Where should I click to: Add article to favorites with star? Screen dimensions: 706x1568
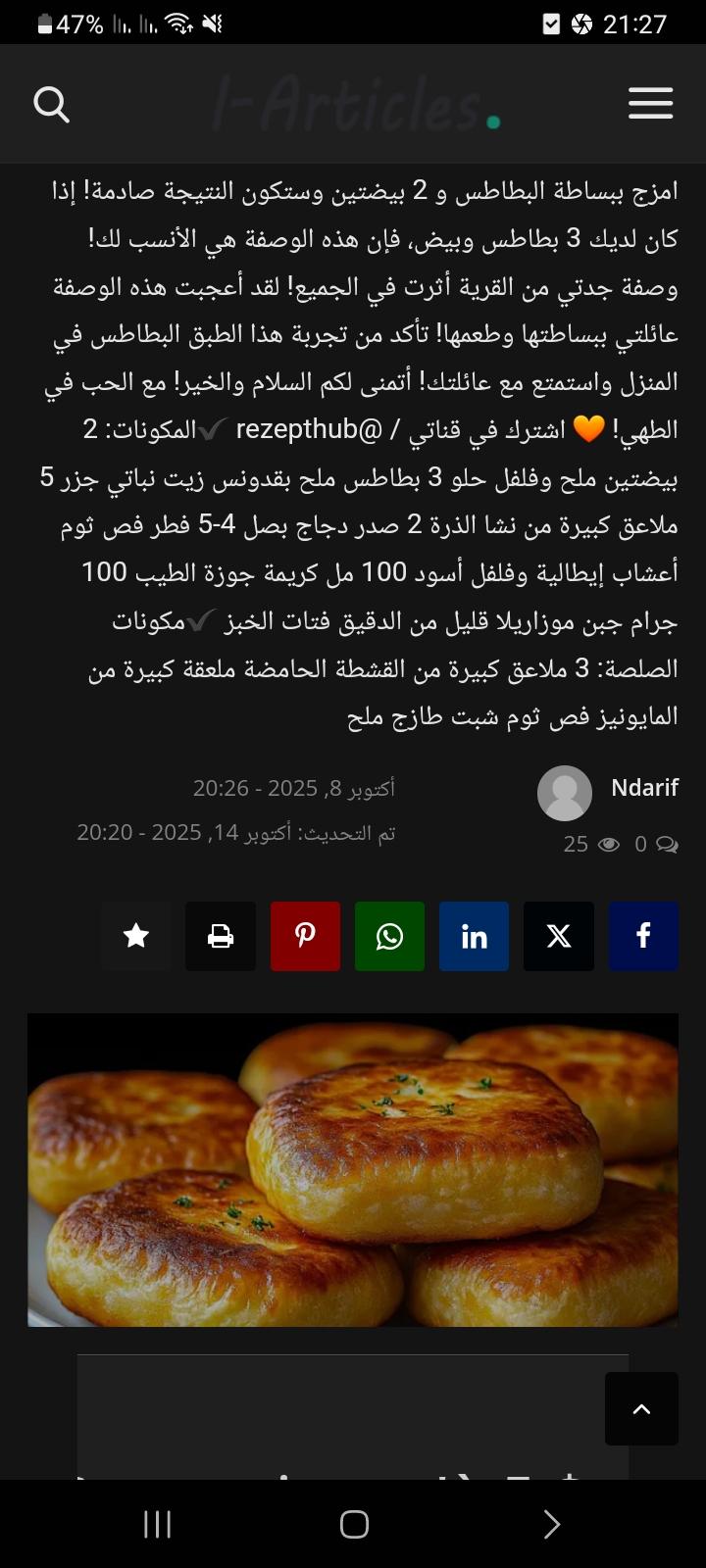(x=136, y=936)
